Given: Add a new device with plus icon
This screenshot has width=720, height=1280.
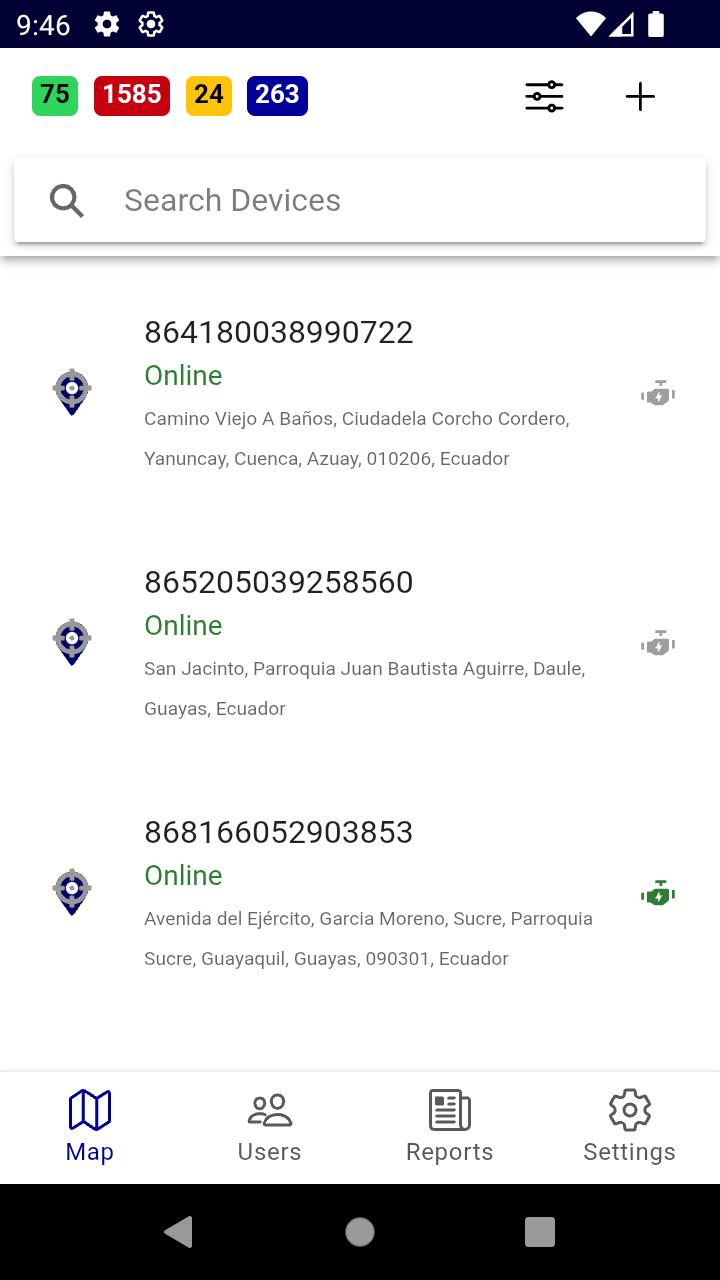Looking at the screenshot, I should click(x=640, y=97).
